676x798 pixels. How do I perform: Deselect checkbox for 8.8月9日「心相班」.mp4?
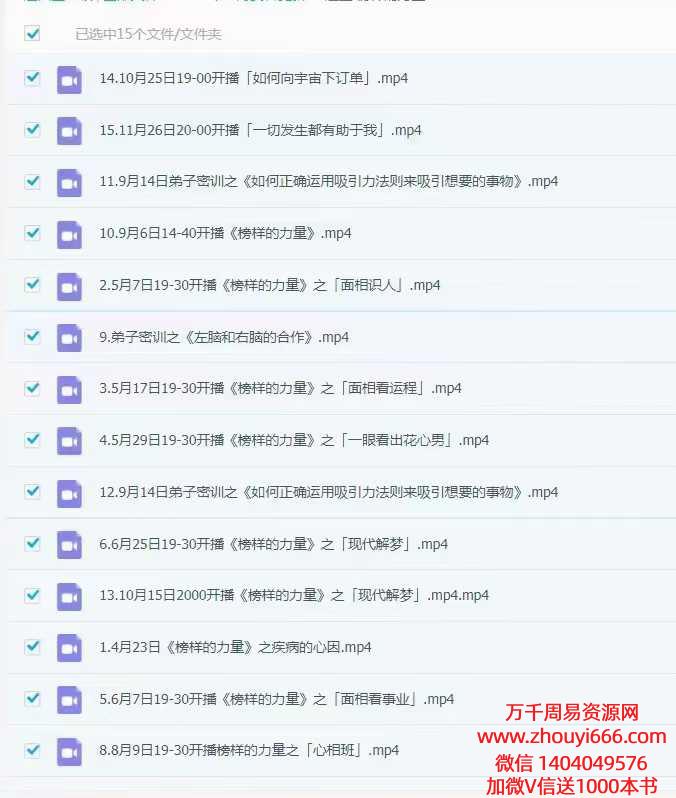tap(33, 750)
